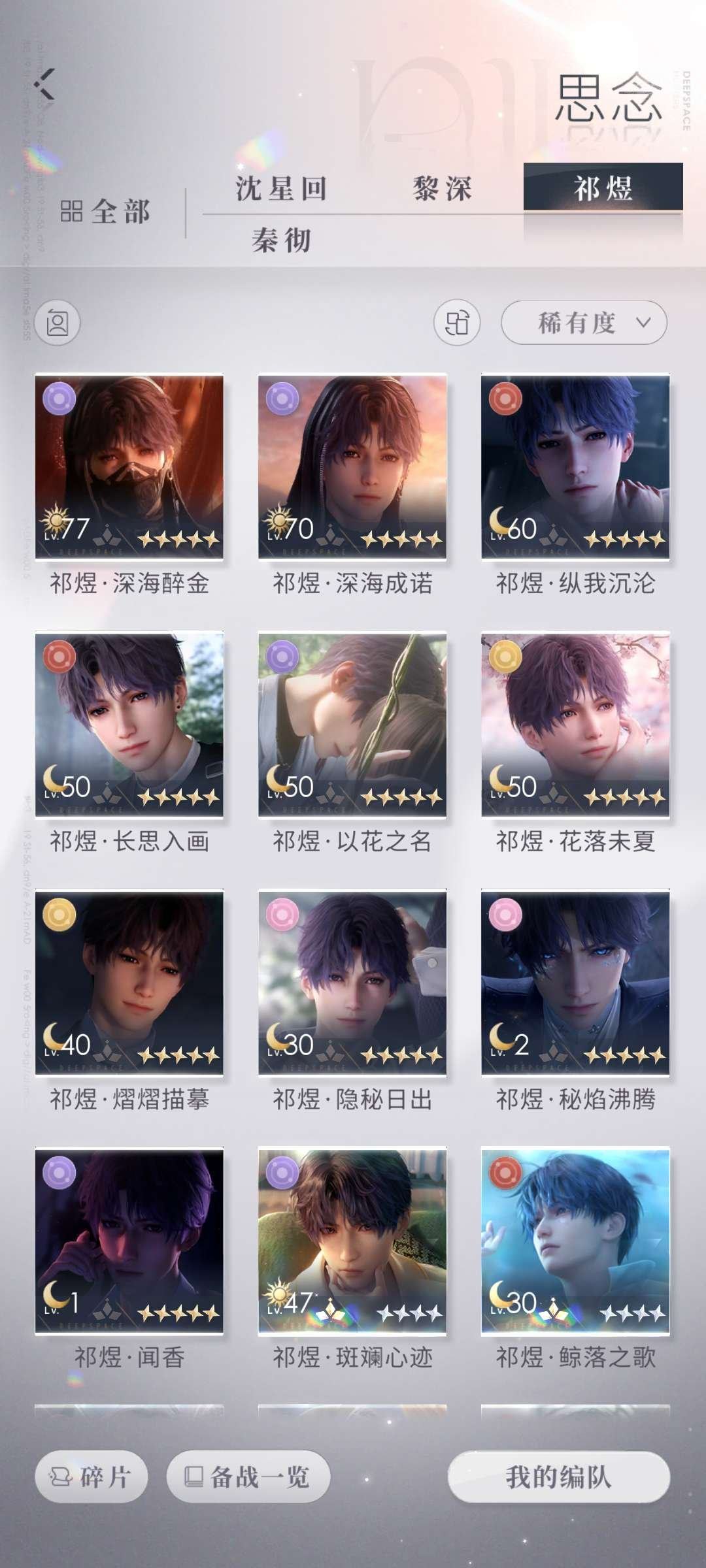
Task: Go back using the top-left arrow
Action: point(45,84)
